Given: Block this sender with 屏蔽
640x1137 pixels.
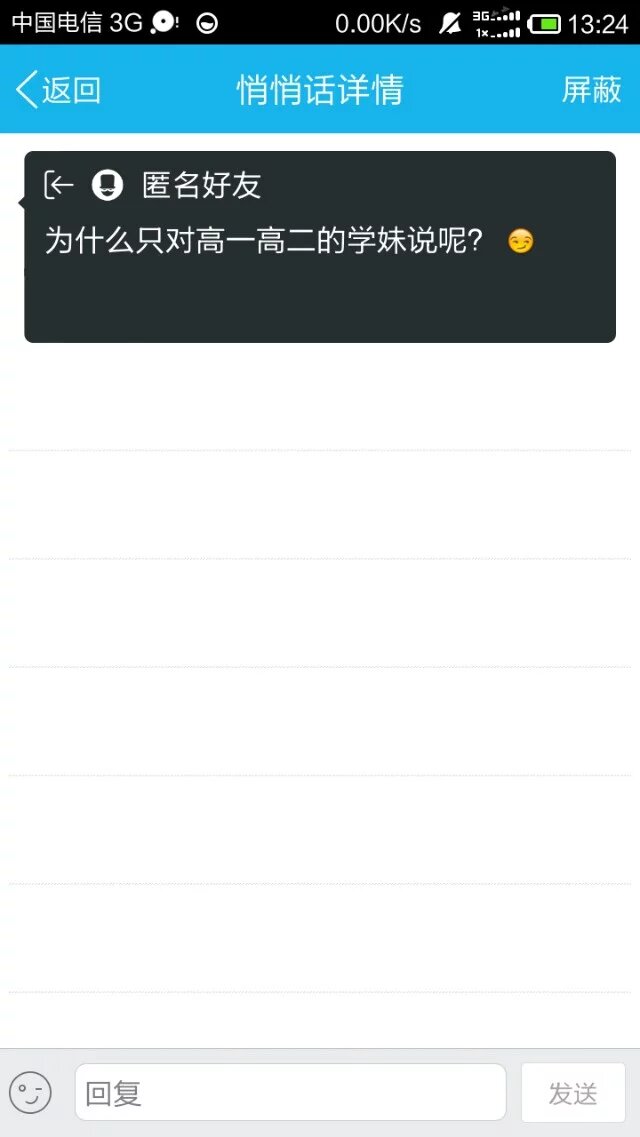Looking at the screenshot, I should pos(591,90).
